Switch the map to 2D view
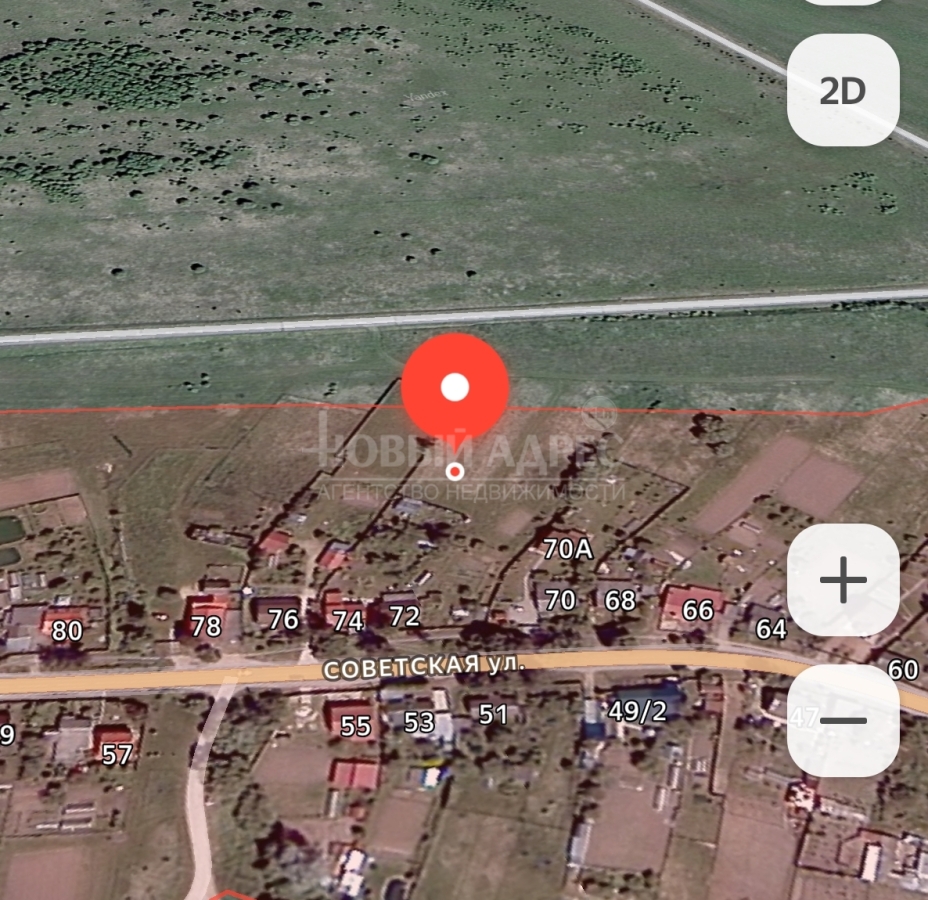 [x=842, y=91]
